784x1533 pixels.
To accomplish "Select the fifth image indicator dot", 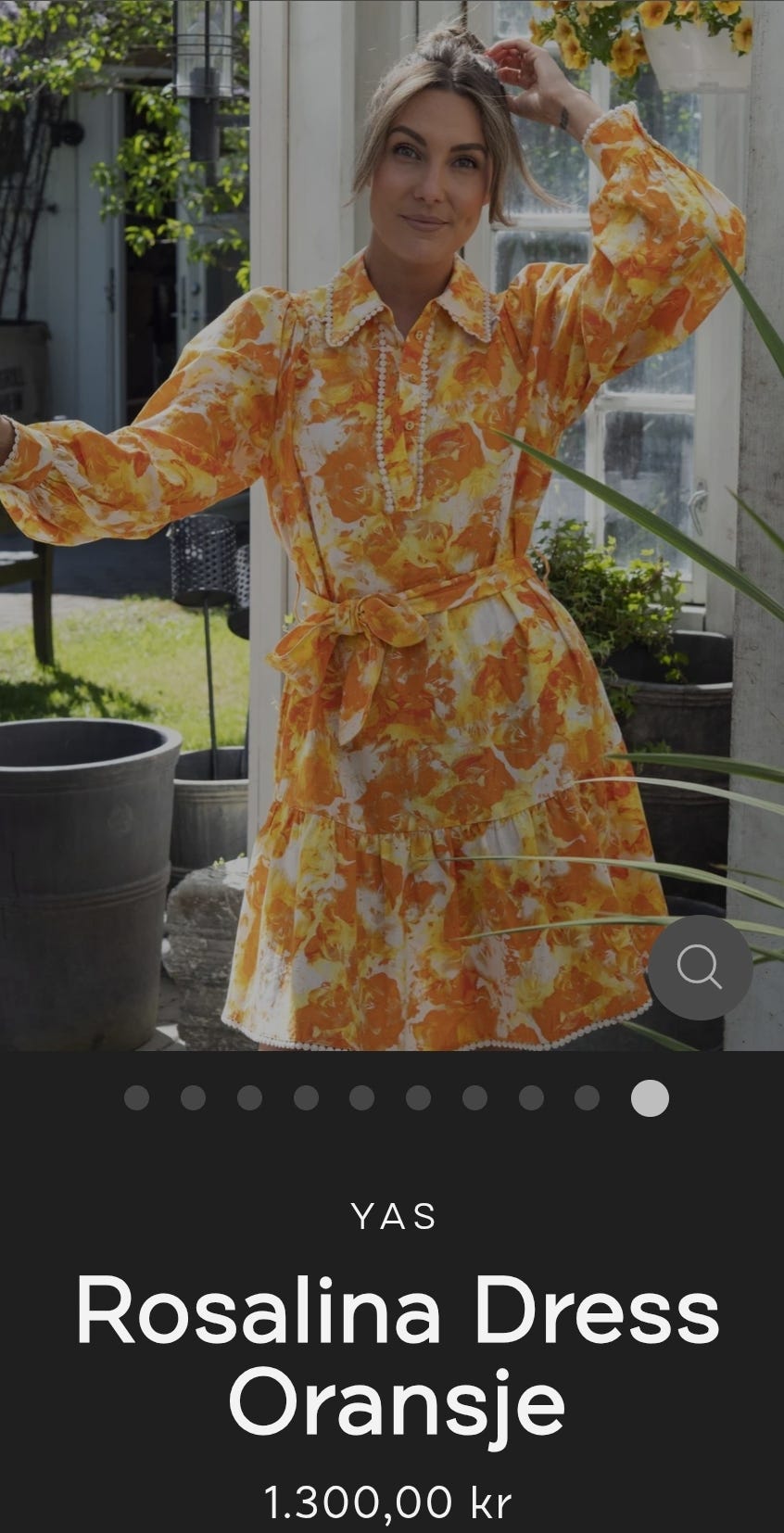I will coord(361,1097).
